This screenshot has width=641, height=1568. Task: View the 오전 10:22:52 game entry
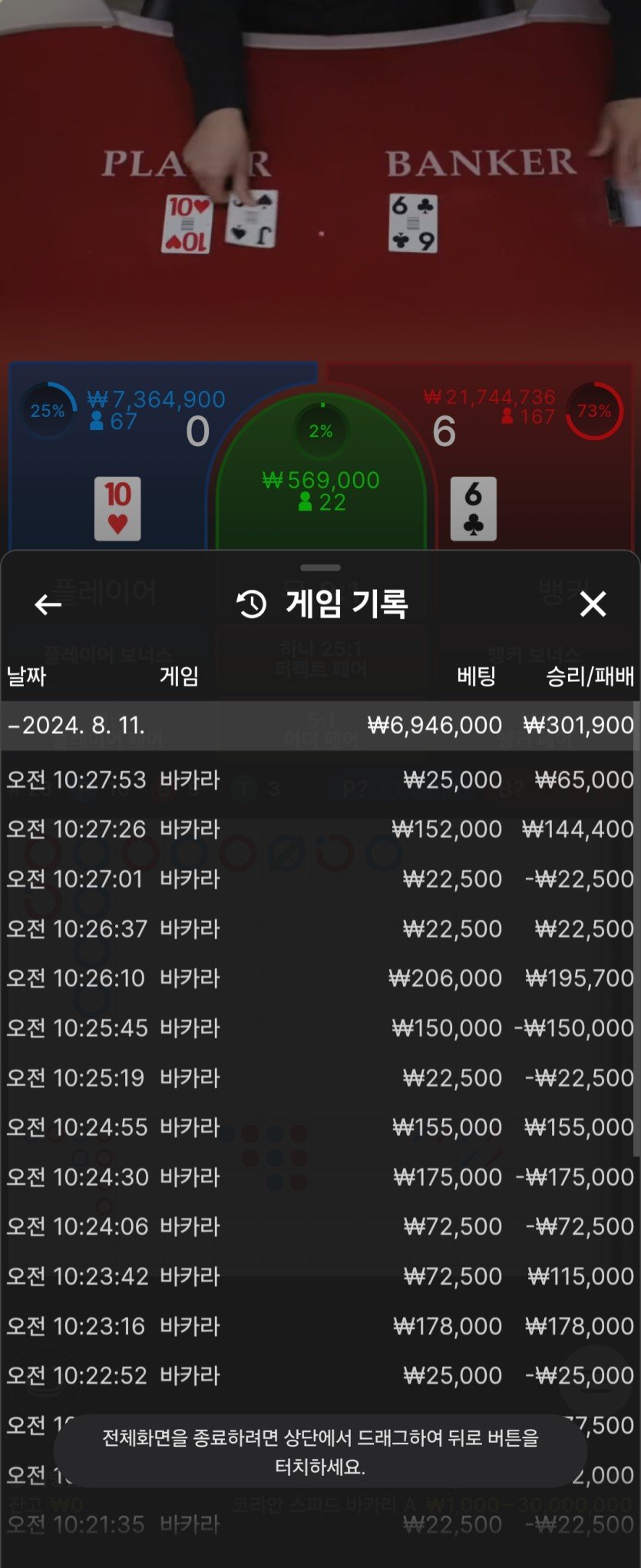click(x=320, y=1375)
